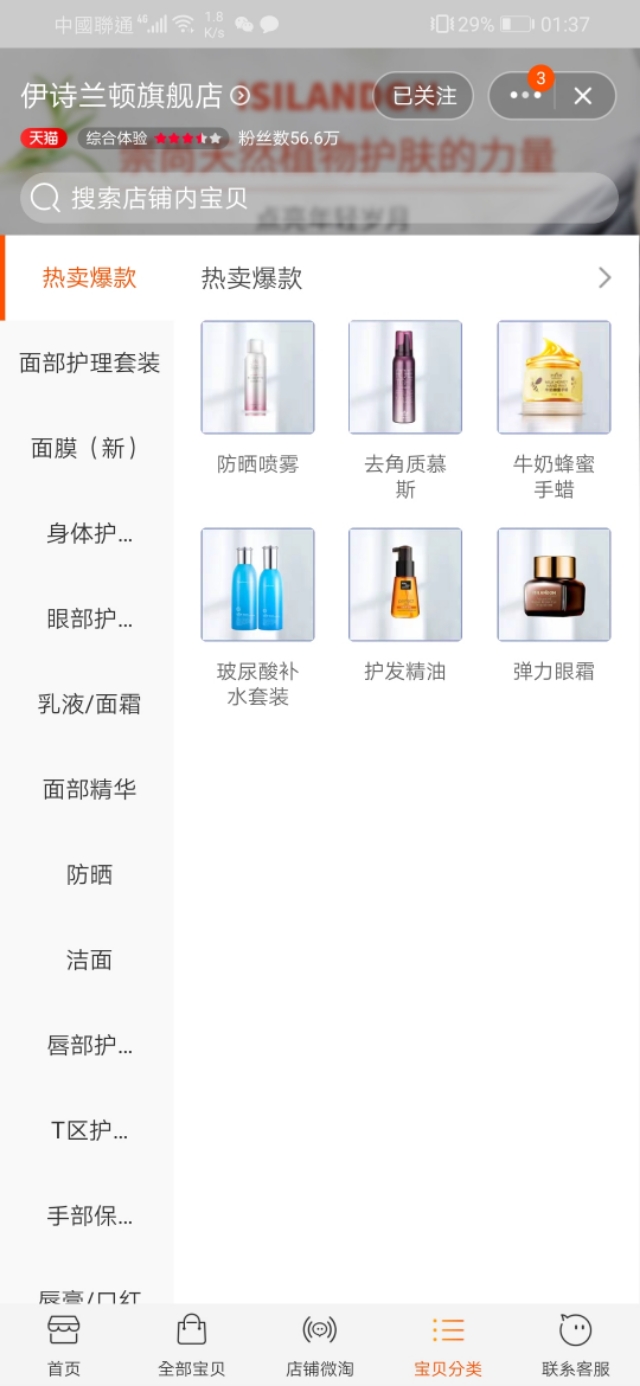
Task: Go to the 首页 tab
Action: click(64, 1345)
